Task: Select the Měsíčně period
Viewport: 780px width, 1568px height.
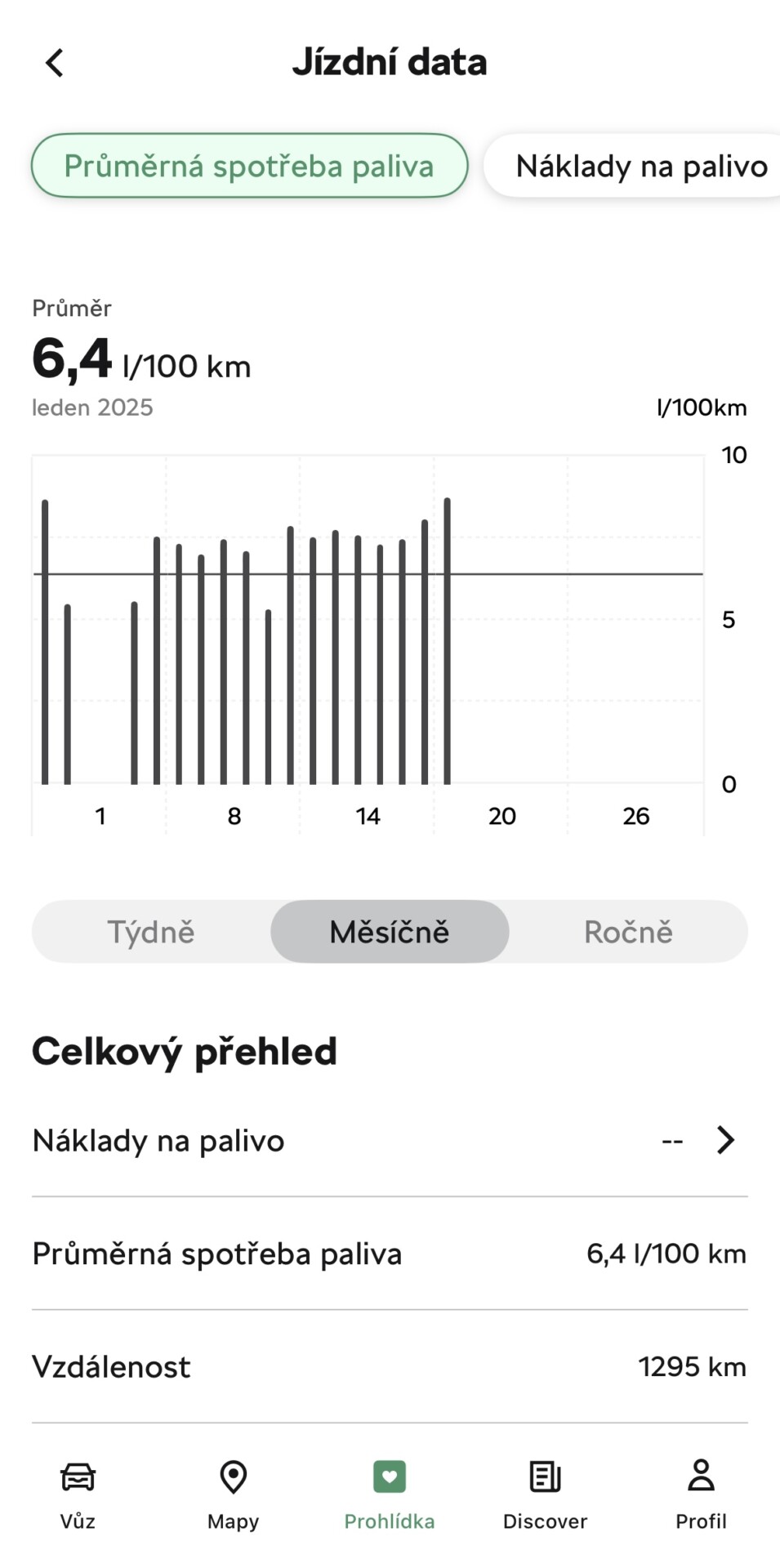Action: click(x=390, y=932)
